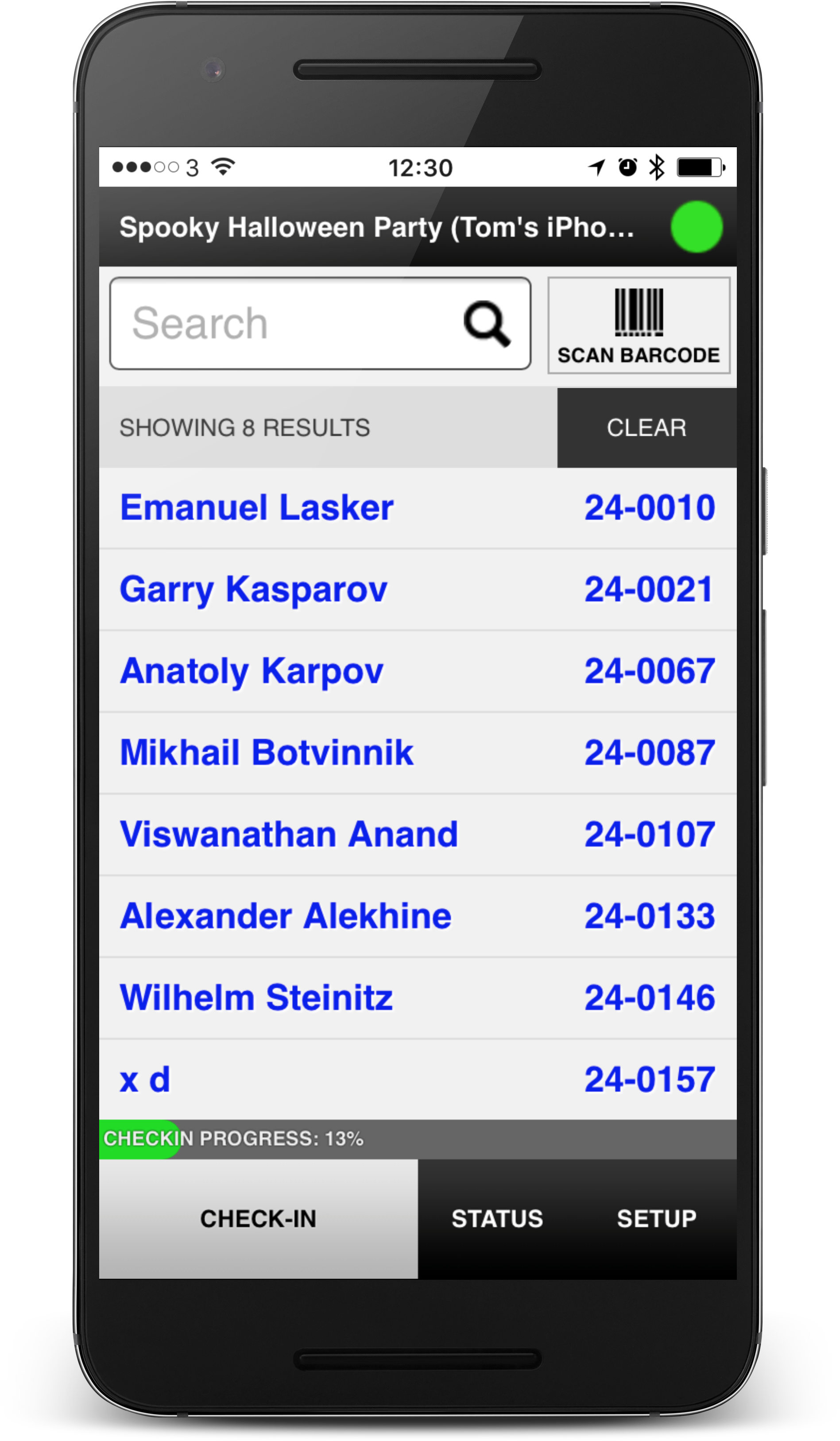Viewport: 840px width, 1441px height.
Task: Select the CHECK-IN tab
Action: [259, 1218]
